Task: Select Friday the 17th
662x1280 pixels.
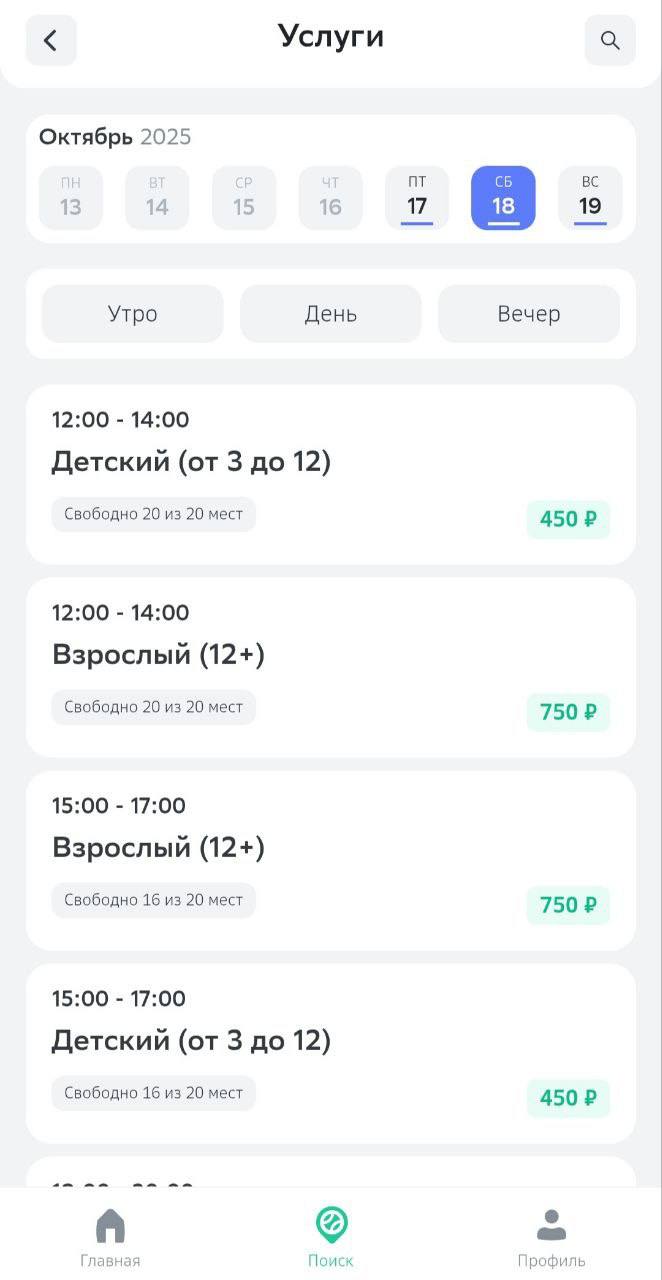Action: pos(417,198)
